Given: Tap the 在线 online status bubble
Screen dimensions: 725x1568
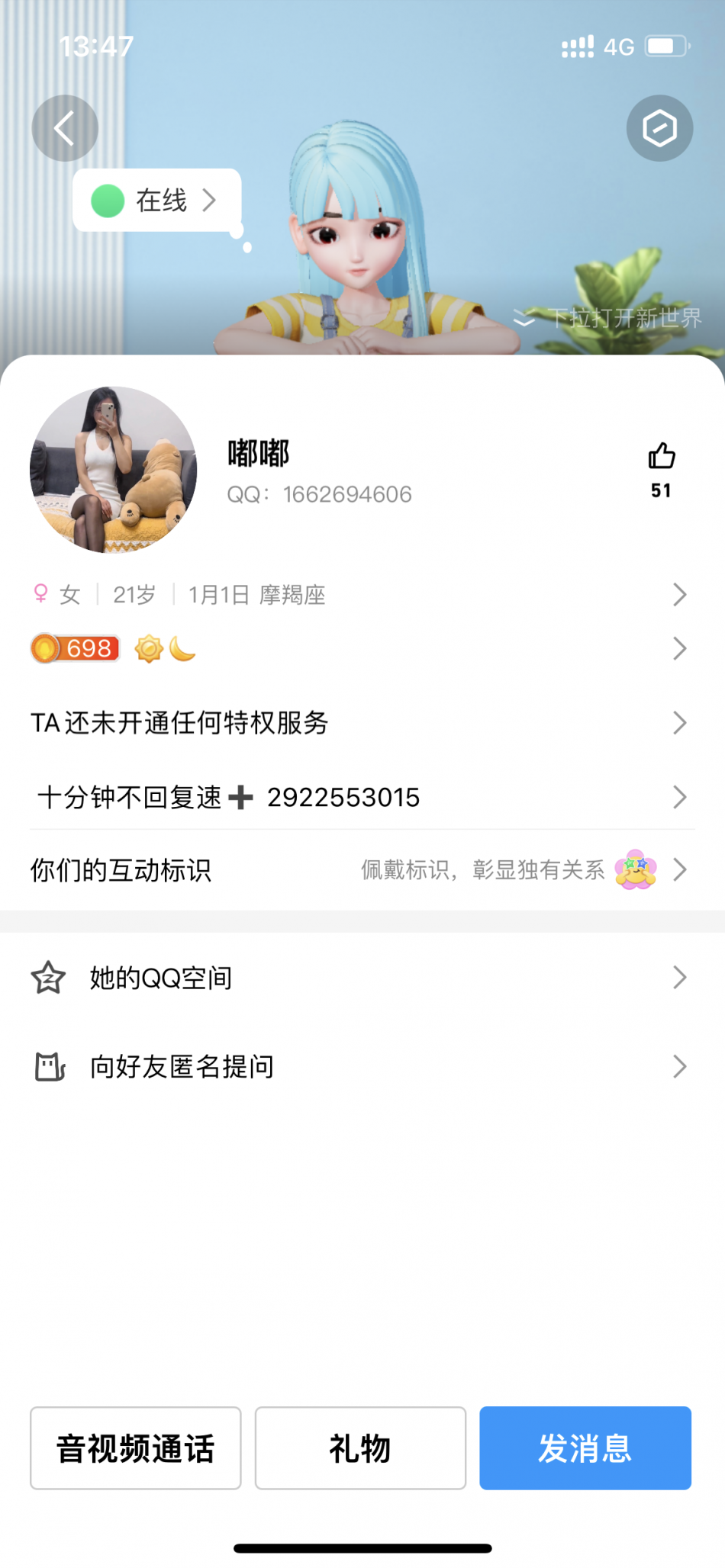Looking at the screenshot, I should click(x=157, y=201).
